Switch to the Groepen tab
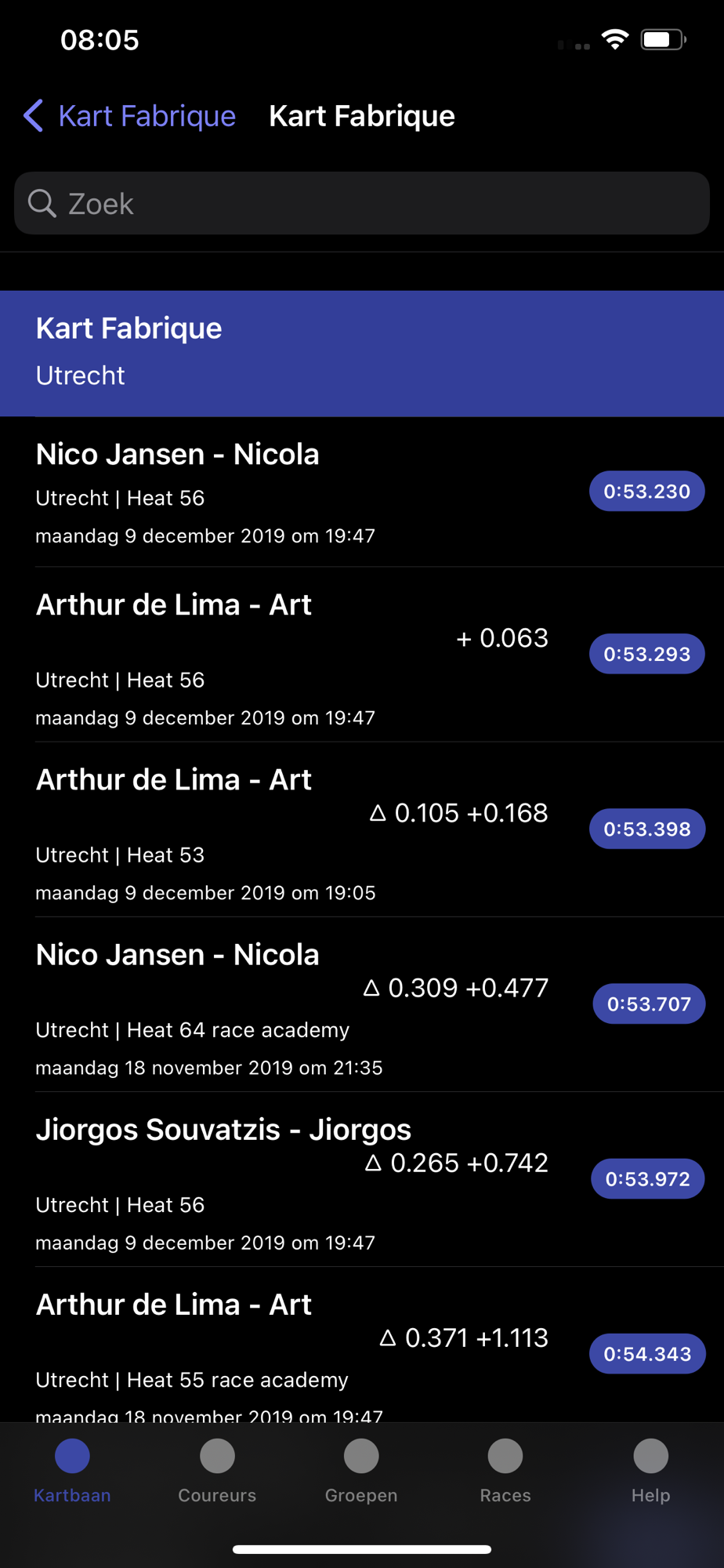Viewport: 724px width, 1568px height. coord(361,1471)
